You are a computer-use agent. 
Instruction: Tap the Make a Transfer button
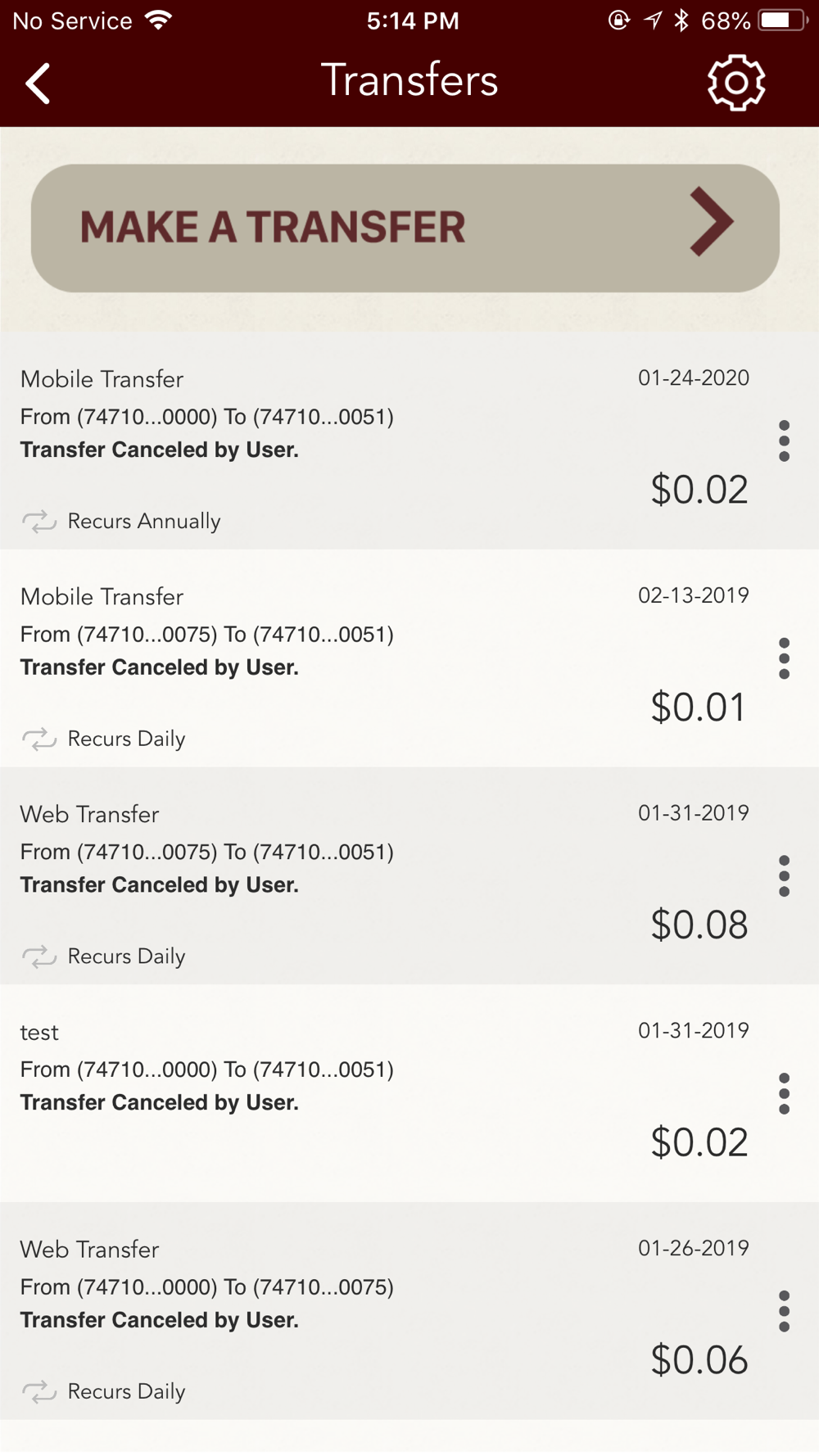click(x=405, y=228)
